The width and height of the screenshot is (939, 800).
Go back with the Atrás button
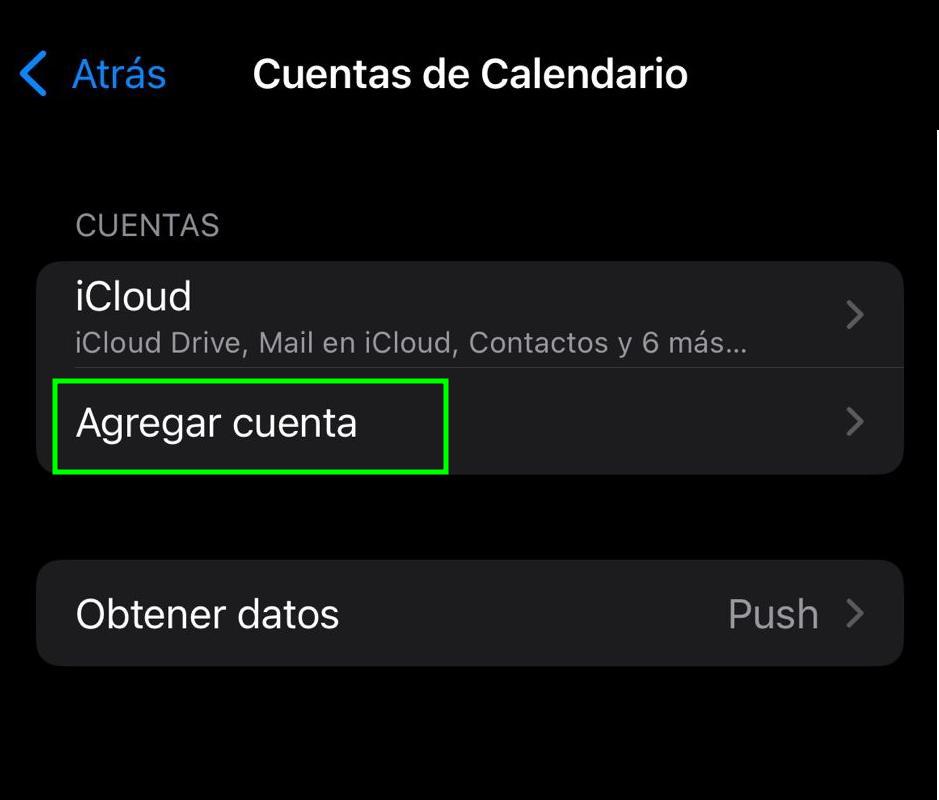(x=94, y=75)
